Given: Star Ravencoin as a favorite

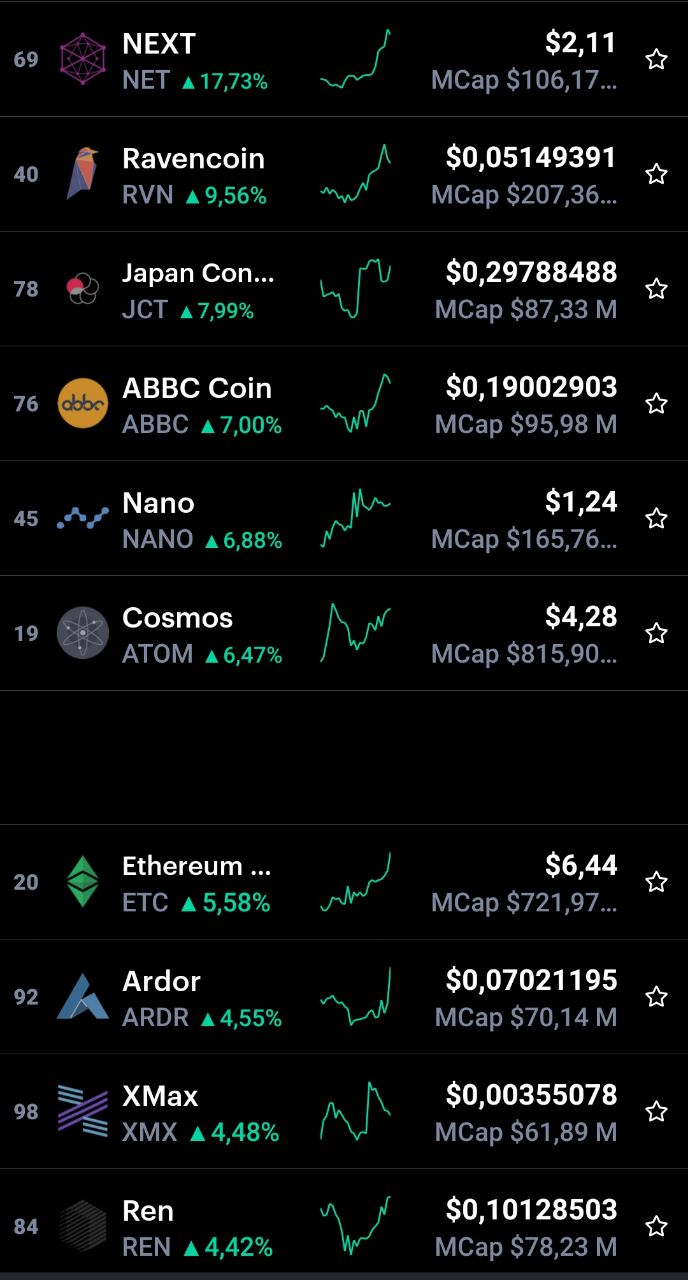Looking at the screenshot, I should point(656,175).
